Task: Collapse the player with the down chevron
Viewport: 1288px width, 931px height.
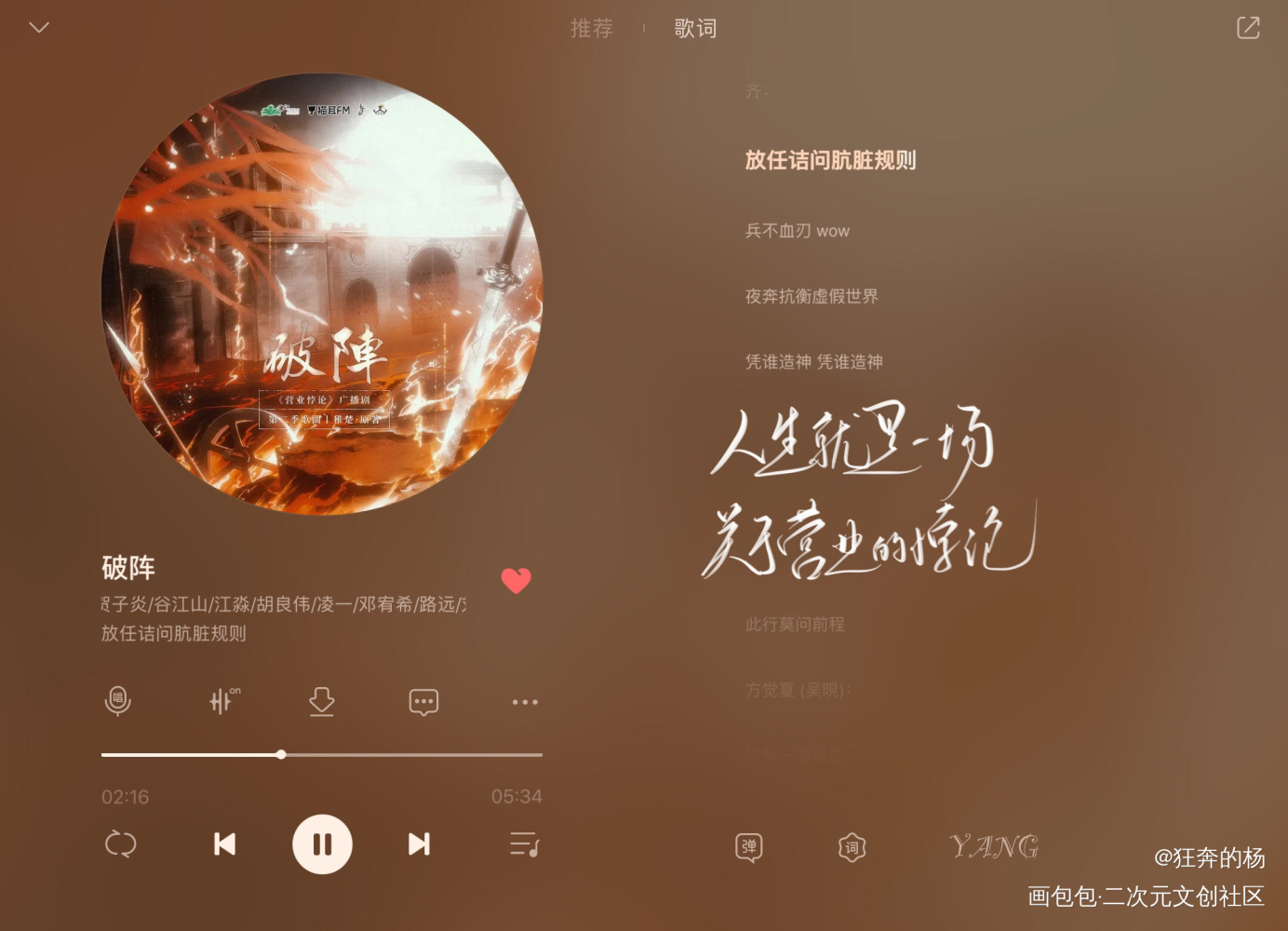Action: [x=39, y=28]
